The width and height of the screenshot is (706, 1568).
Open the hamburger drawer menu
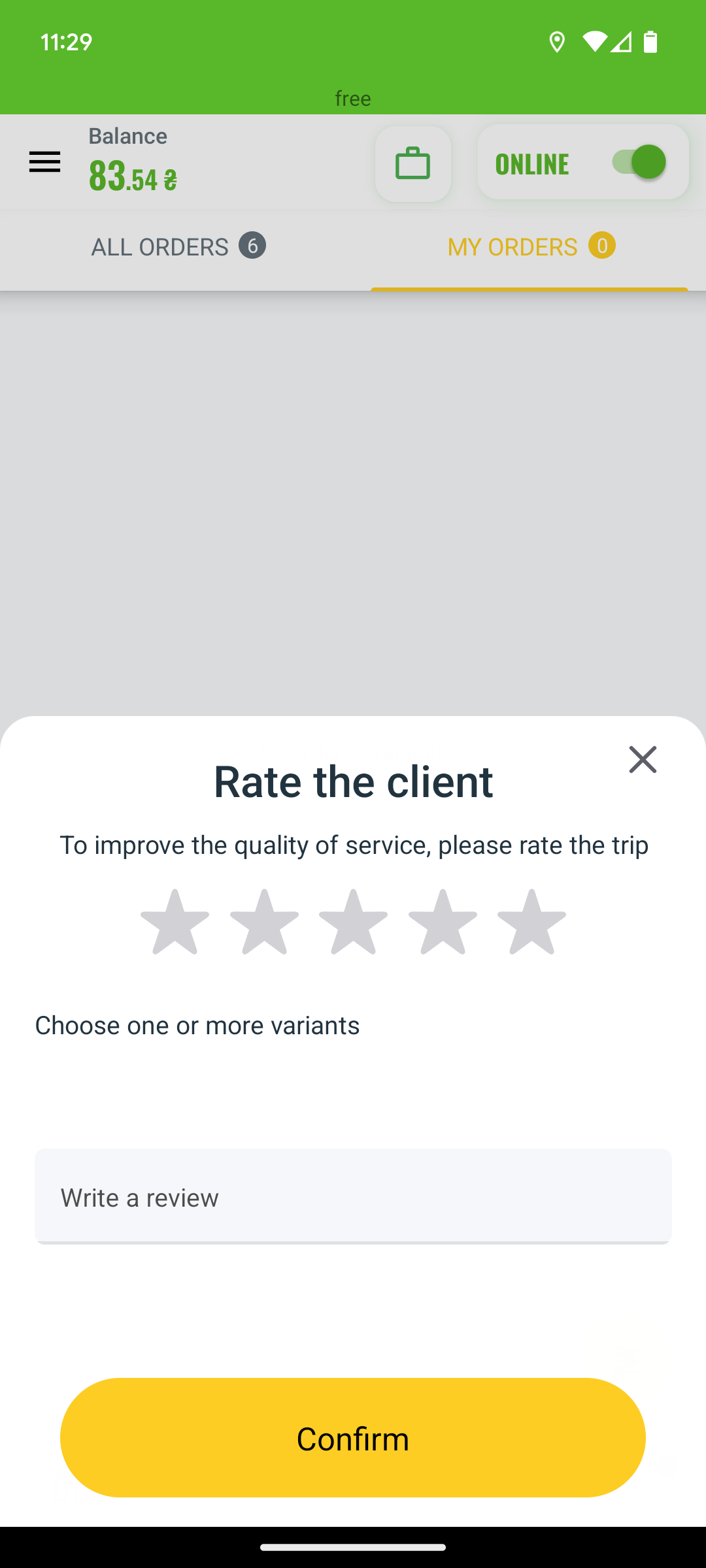point(44,162)
